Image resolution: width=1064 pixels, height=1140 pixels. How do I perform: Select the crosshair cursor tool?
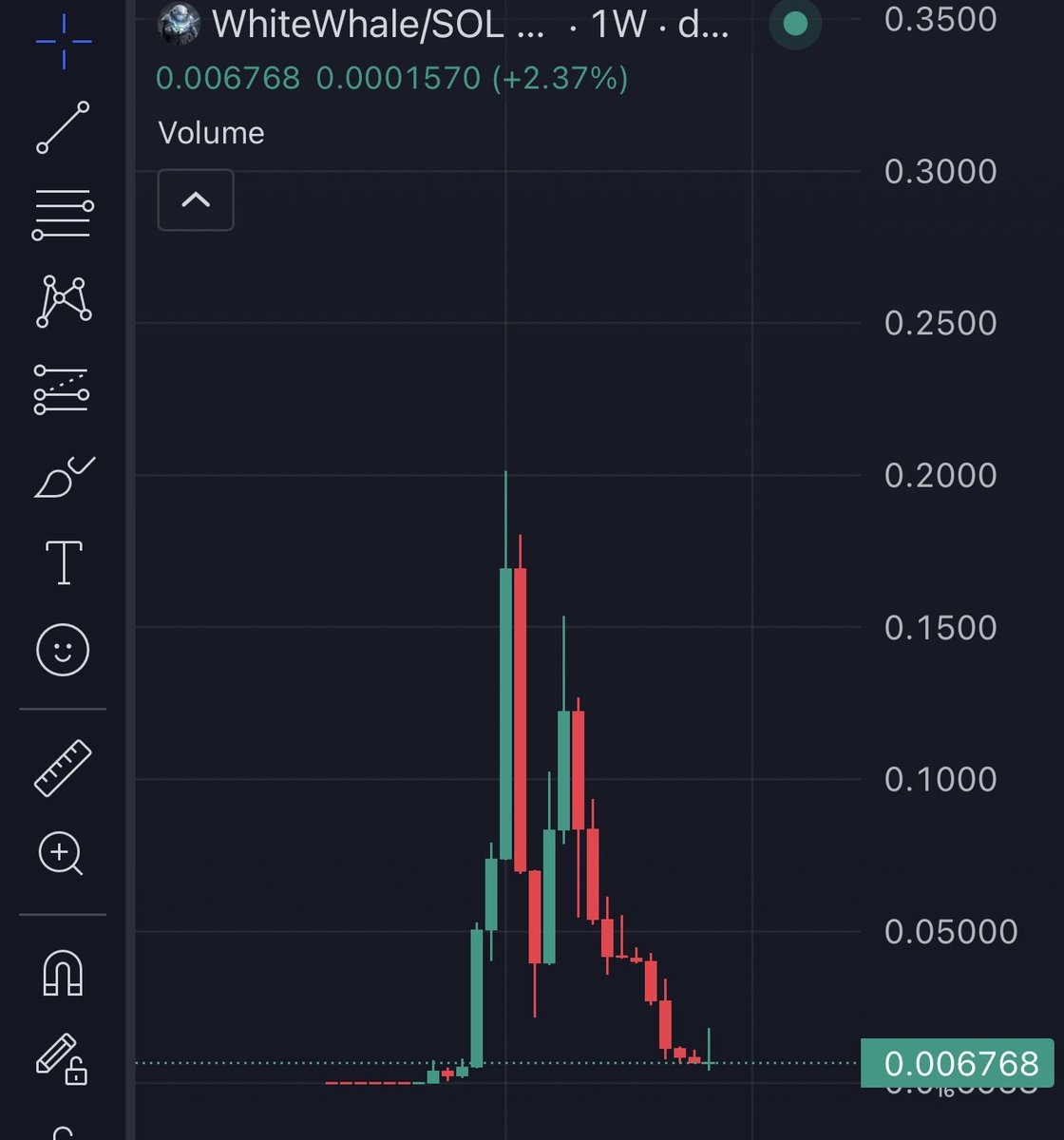coord(64,42)
